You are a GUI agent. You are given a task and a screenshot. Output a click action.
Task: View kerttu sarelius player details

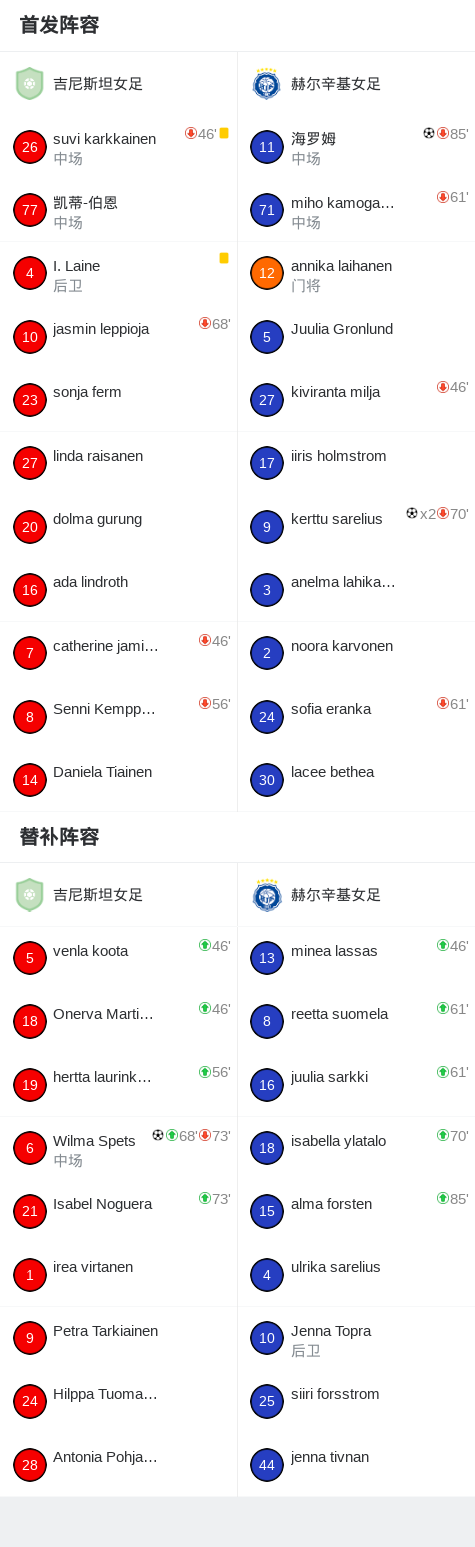coord(356,527)
